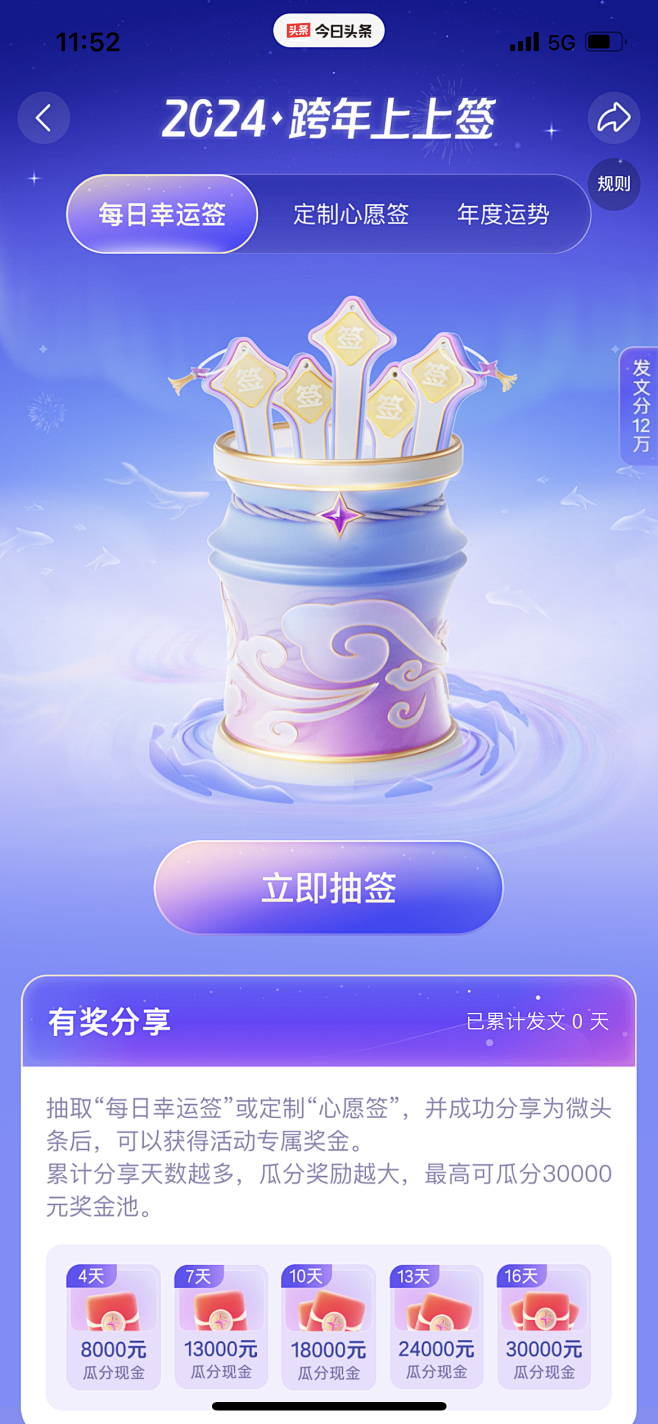Tap the 10天 18000元 reward tile
Image resolution: width=658 pixels, height=1424 pixels.
pos(328,1326)
